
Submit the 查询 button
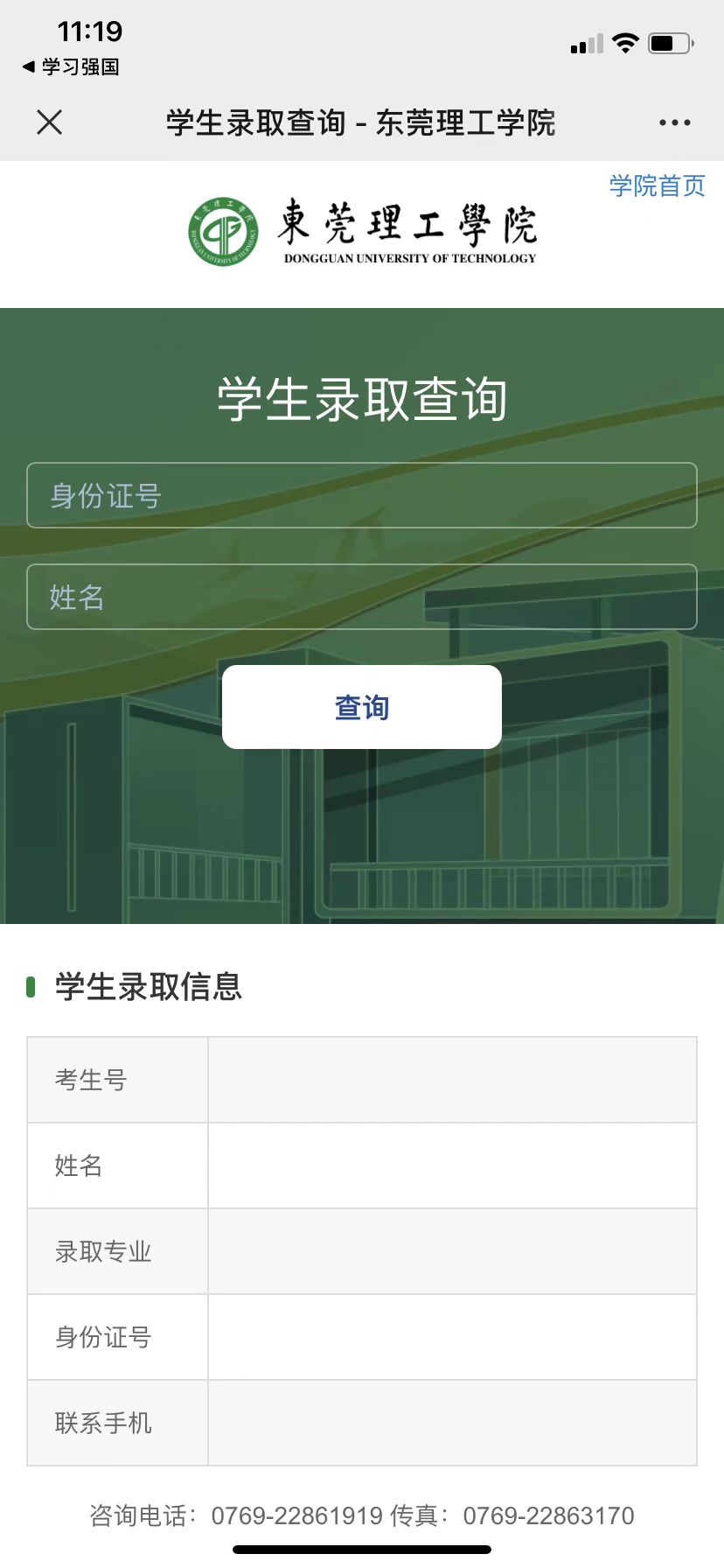pos(362,707)
